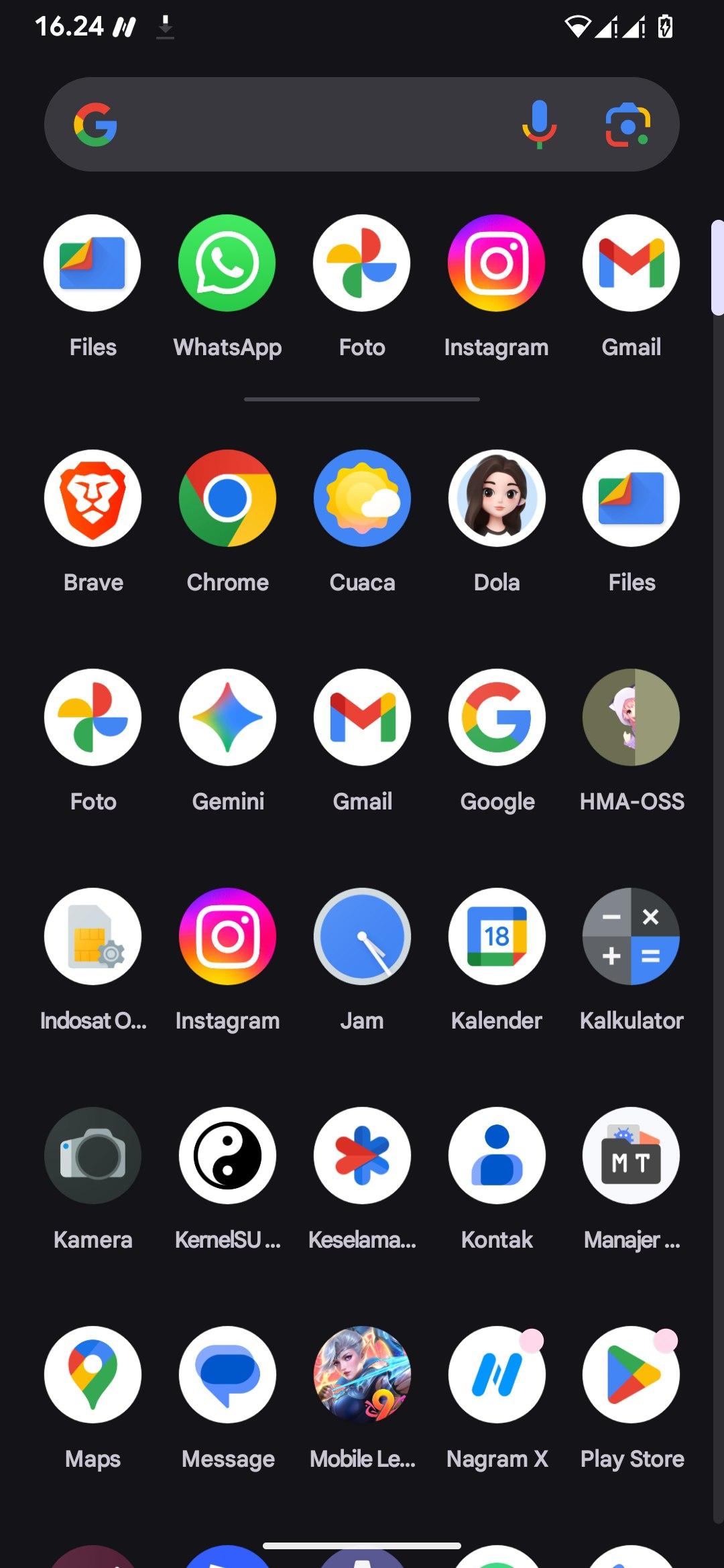This screenshot has width=724, height=1568.
Task: Open Kontak
Action: tap(497, 1156)
